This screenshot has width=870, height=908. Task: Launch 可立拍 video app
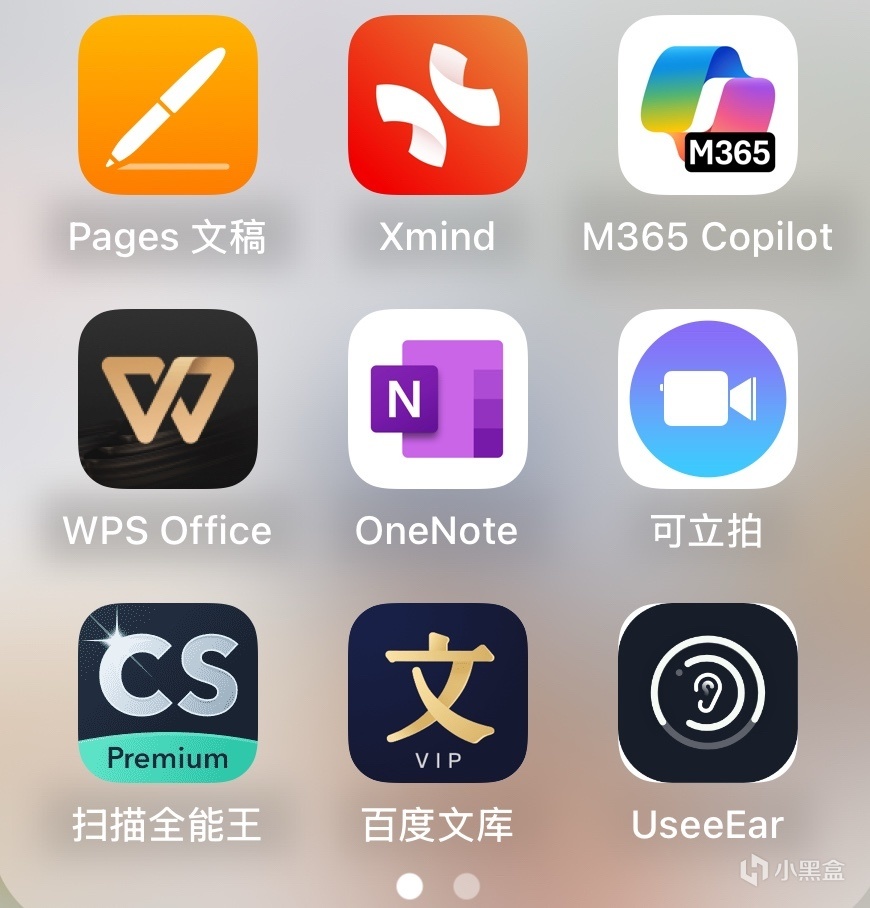click(x=707, y=398)
